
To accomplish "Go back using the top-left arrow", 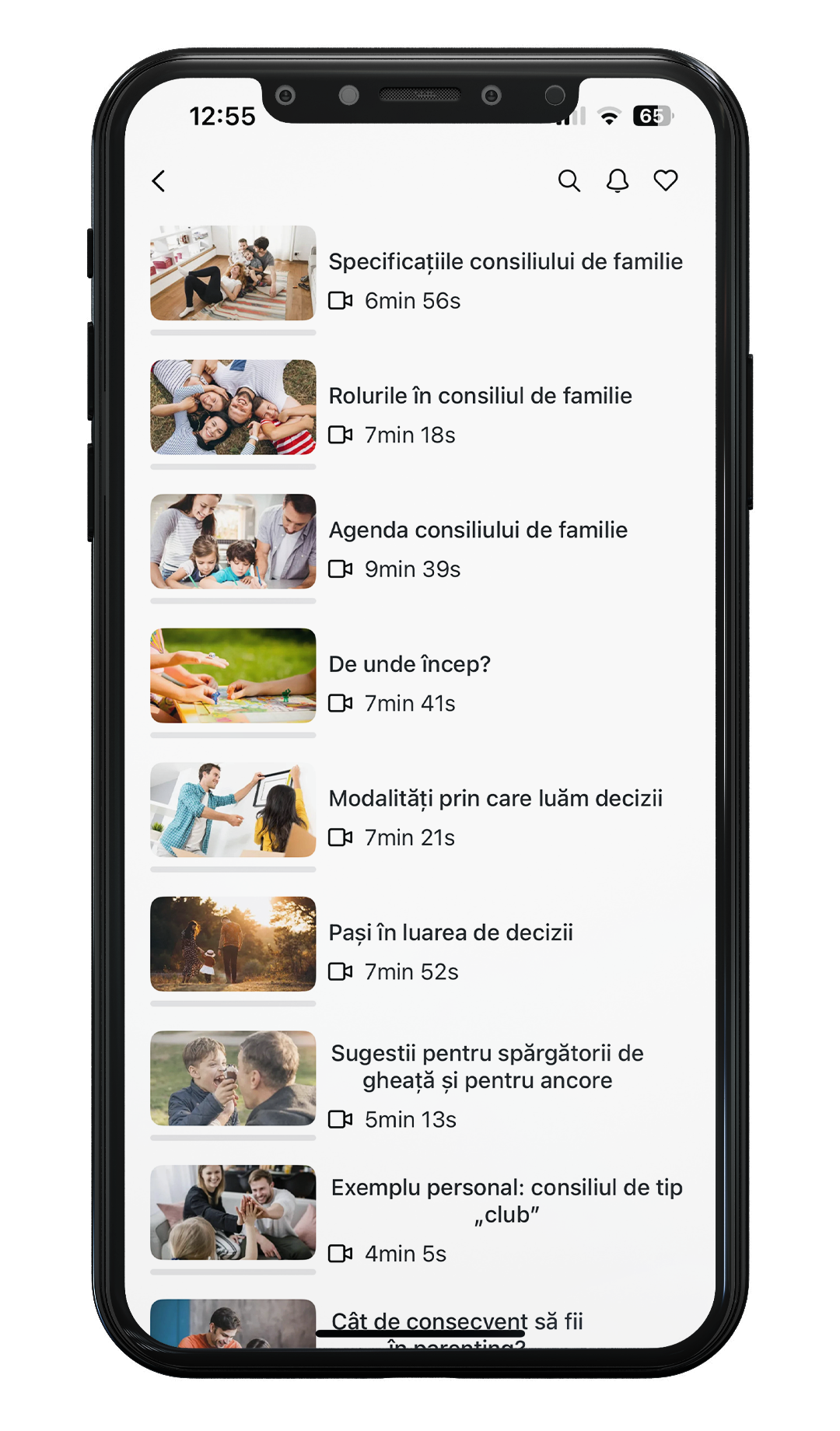I will click(x=159, y=181).
